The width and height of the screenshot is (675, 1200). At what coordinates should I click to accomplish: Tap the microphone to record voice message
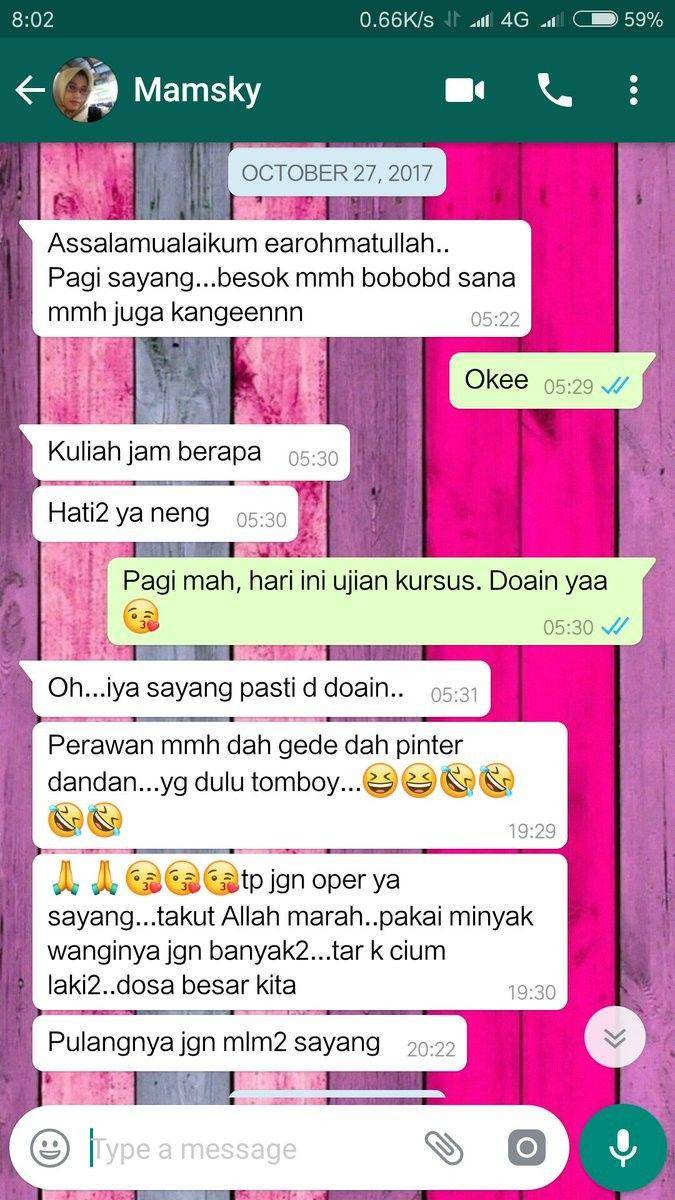[x=623, y=1148]
